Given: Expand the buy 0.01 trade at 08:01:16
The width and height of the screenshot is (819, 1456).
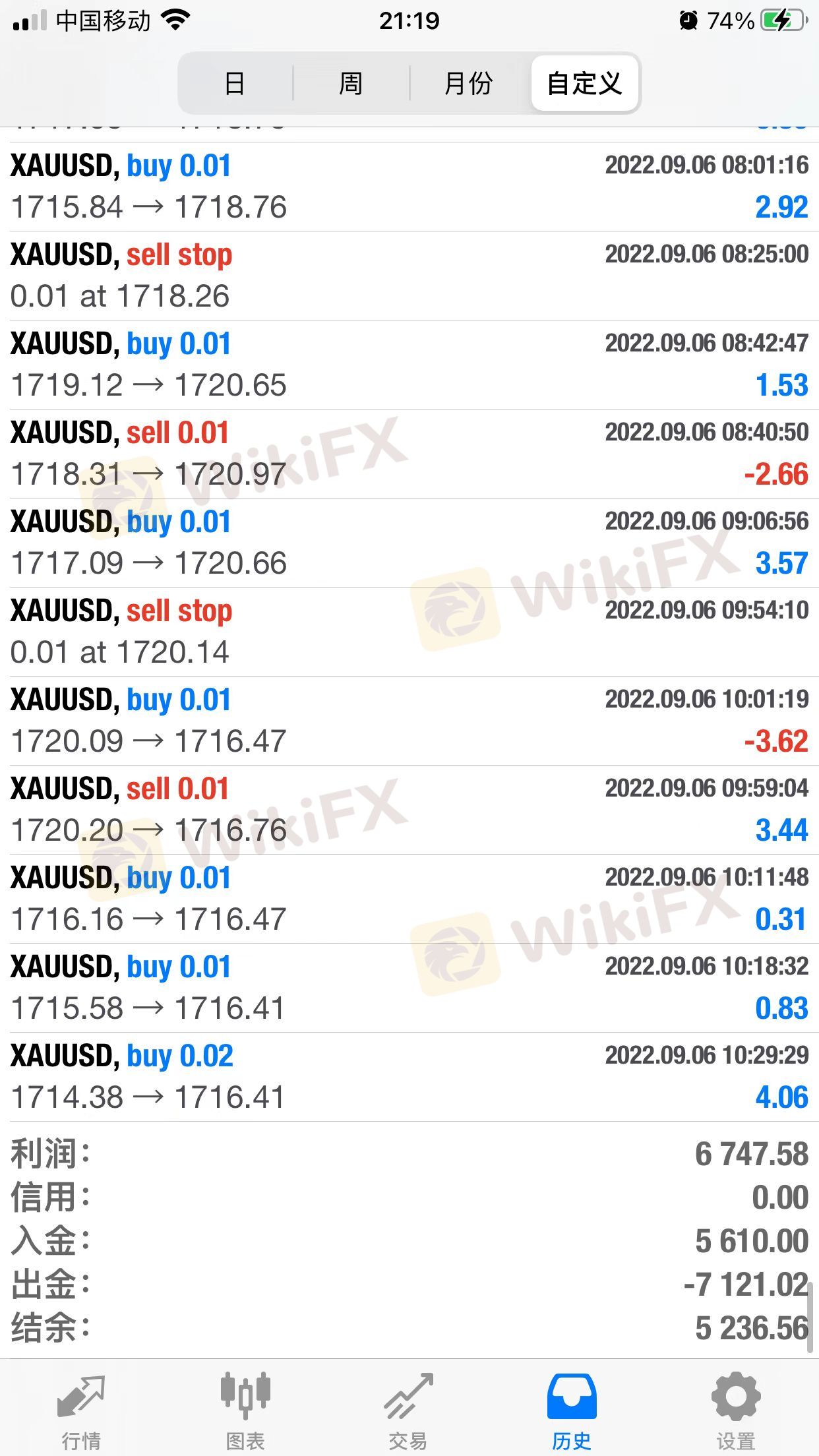Looking at the screenshot, I should click(409, 187).
